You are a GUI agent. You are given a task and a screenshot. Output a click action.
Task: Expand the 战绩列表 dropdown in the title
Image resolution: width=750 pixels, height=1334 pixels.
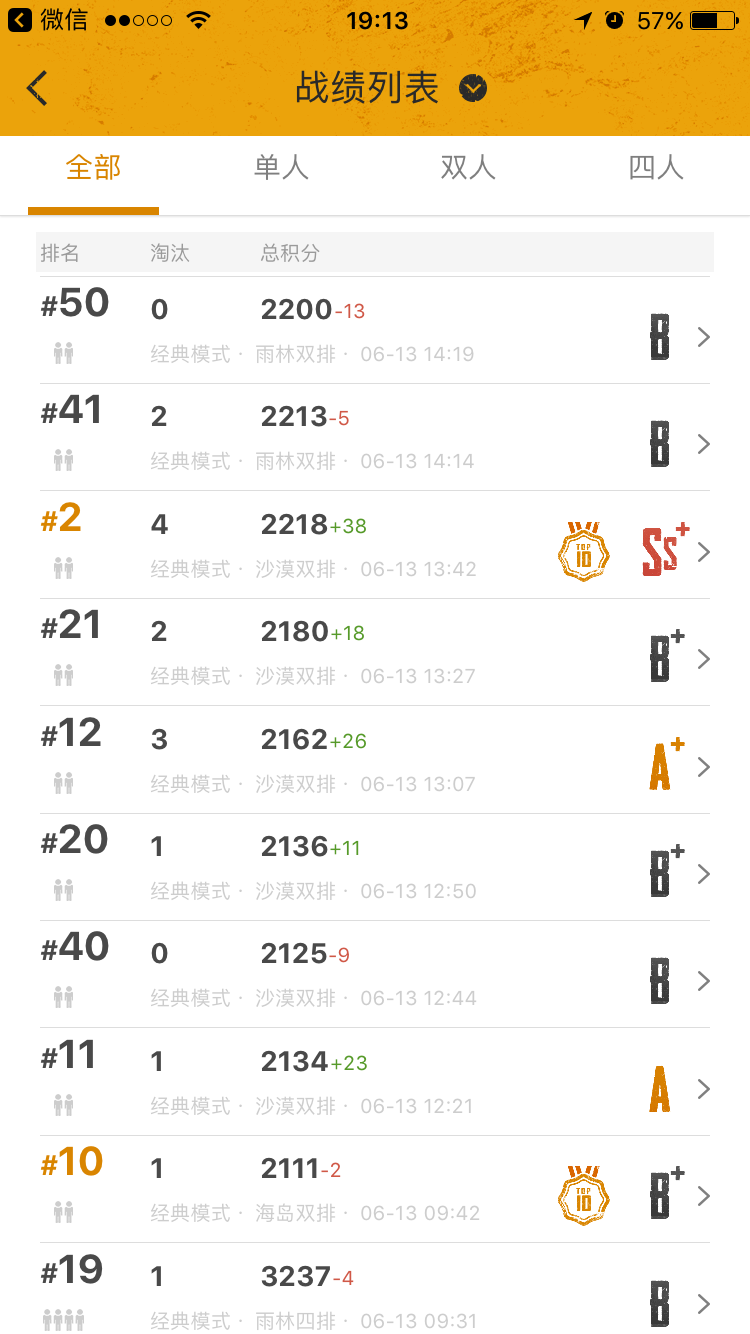click(x=473, y=89)
